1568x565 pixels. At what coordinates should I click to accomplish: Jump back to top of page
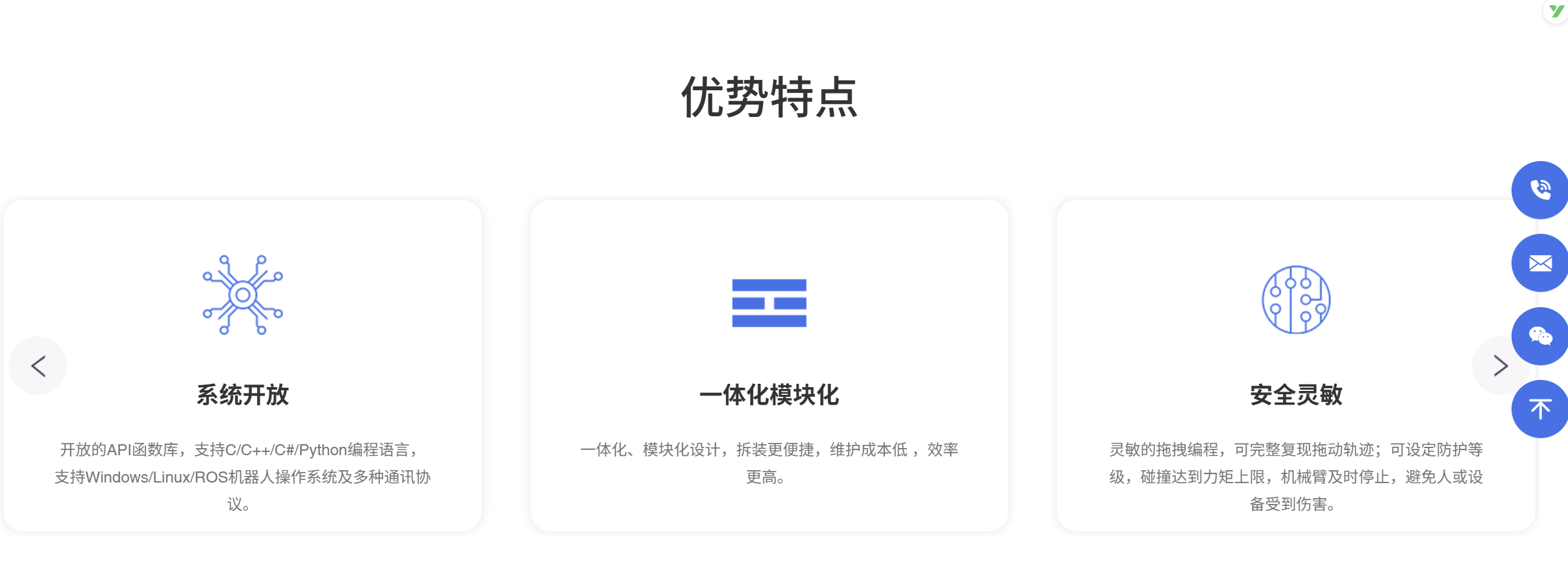point(1540,409)
